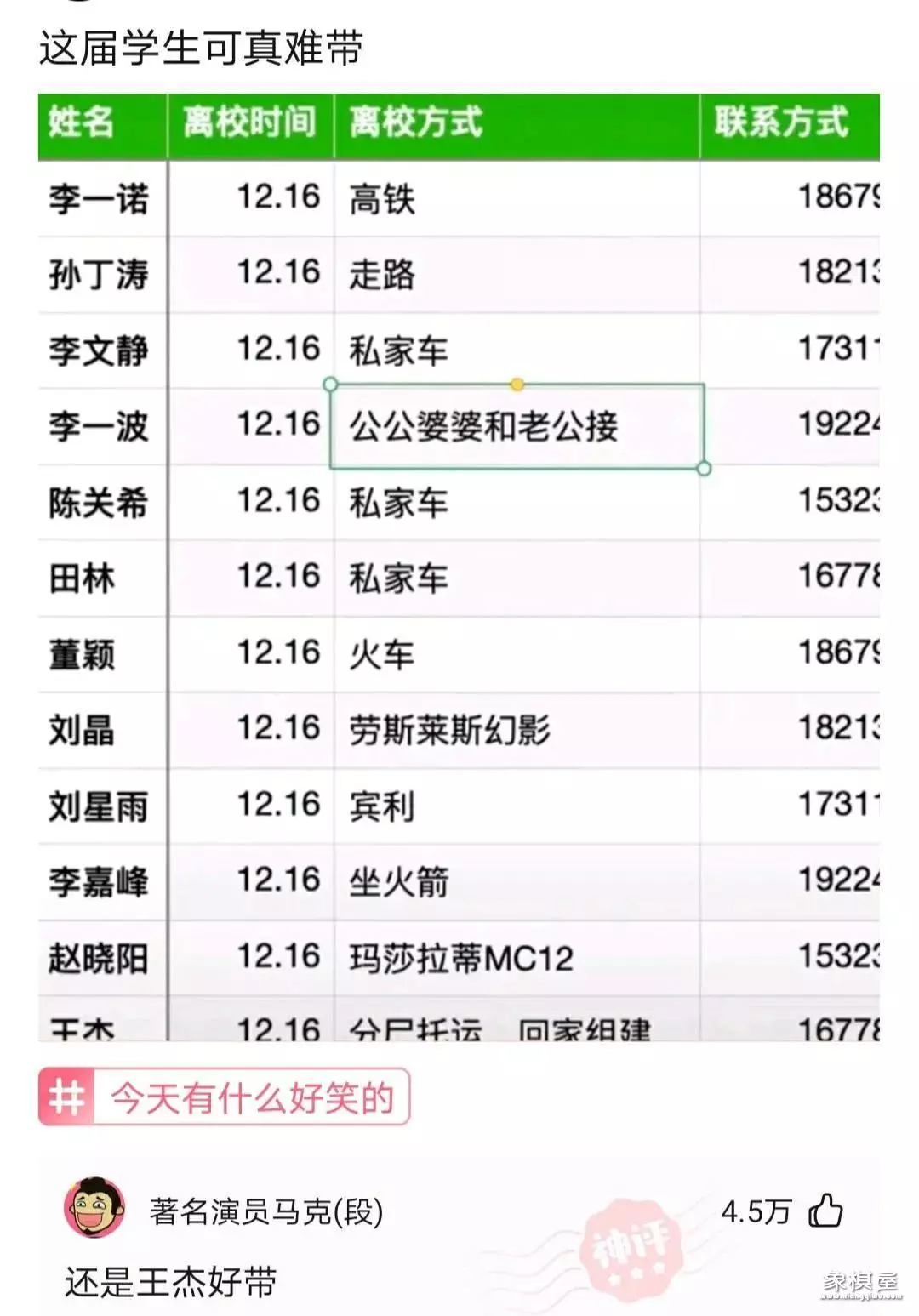Like the comment by 著名演员马克(段)

pos(825,1211)
